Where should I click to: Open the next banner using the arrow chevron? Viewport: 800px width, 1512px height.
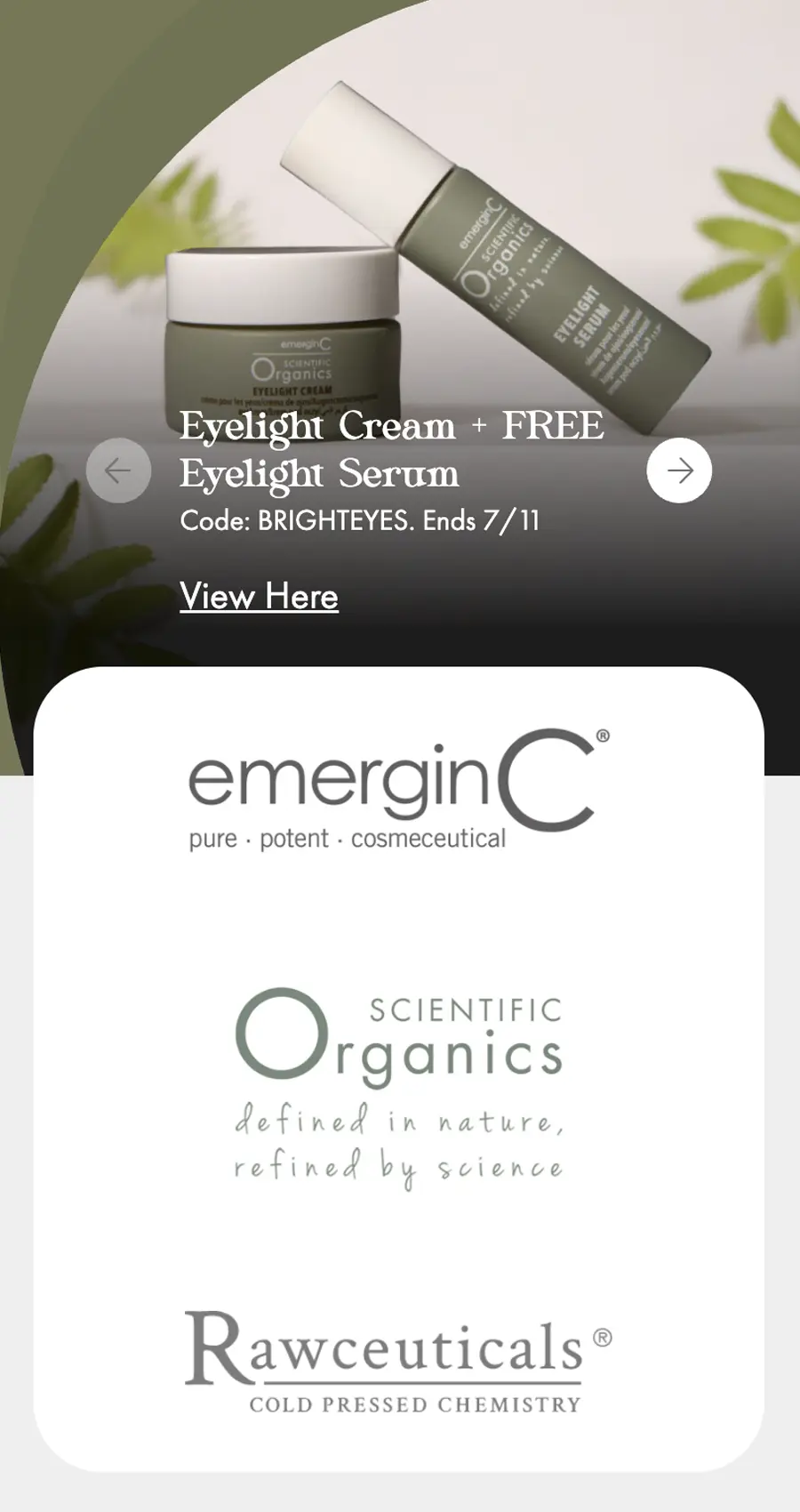(680, 470)
